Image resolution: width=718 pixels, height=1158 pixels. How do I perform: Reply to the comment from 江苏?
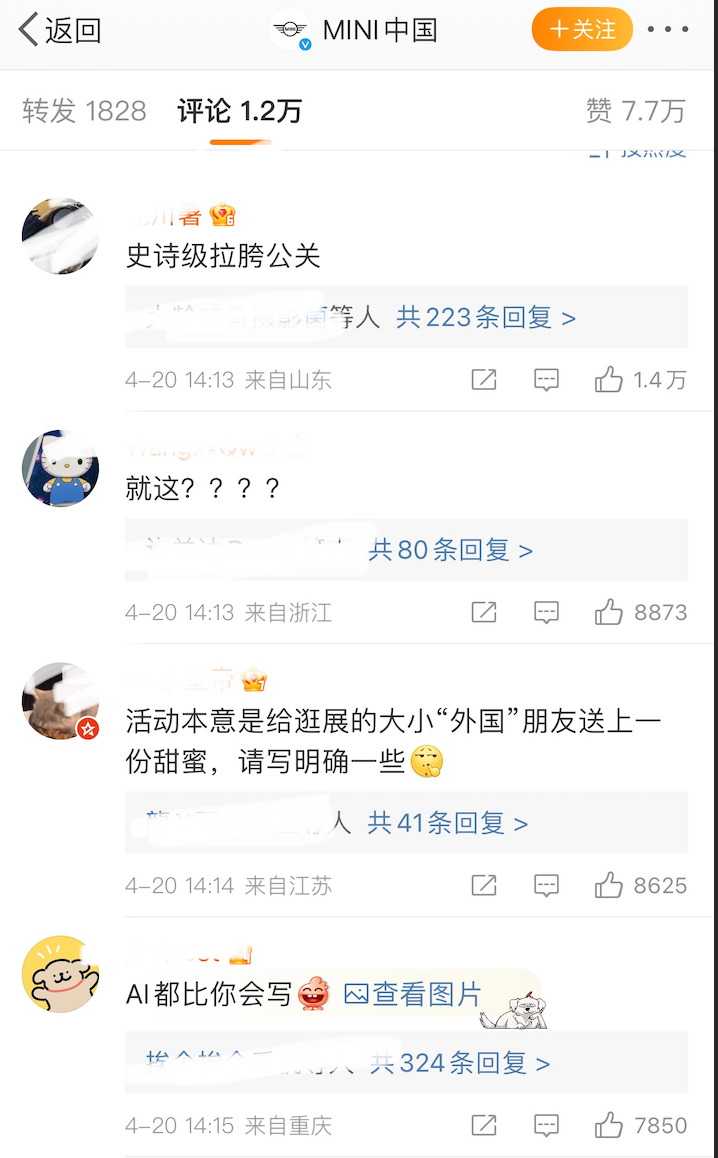pos(546,885)
